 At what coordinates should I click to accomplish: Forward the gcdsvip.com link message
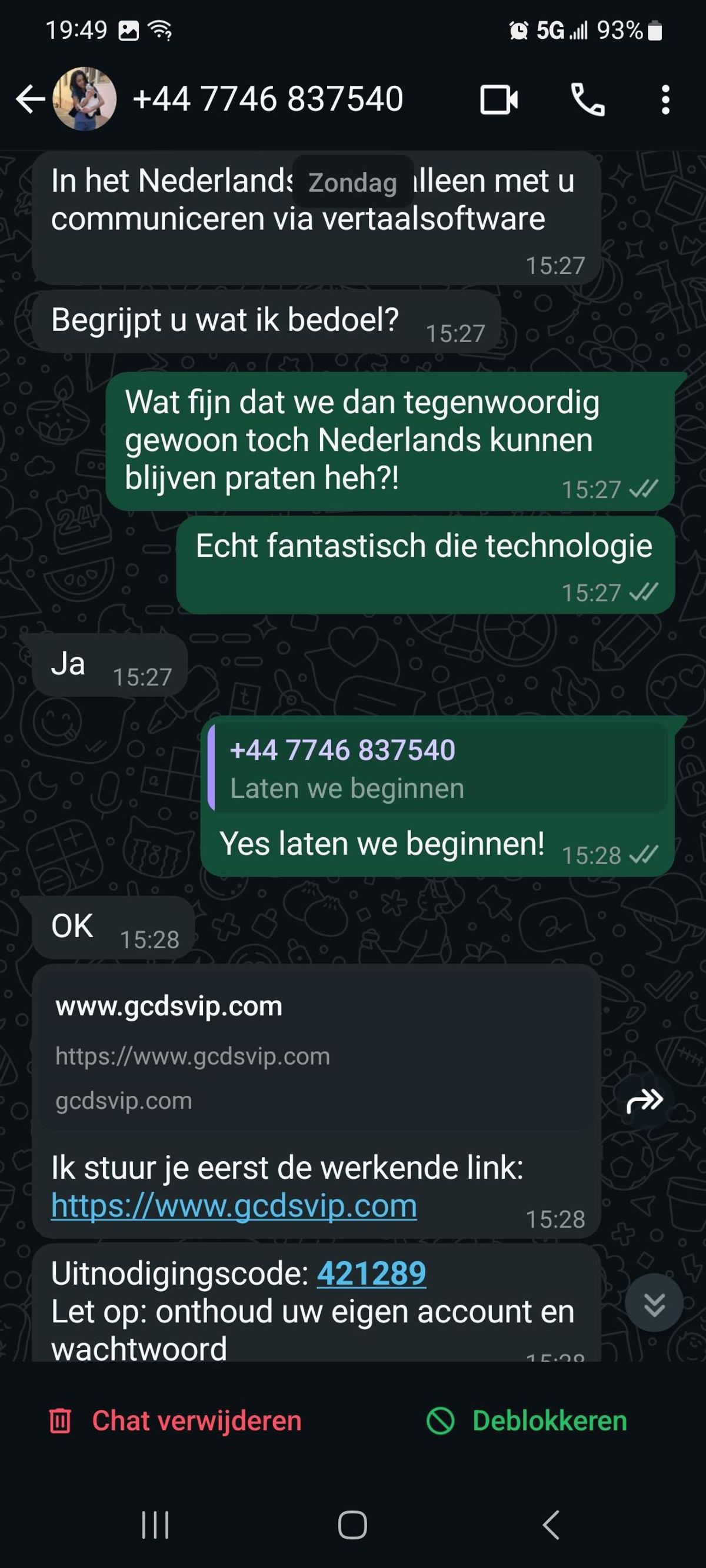644,1101
